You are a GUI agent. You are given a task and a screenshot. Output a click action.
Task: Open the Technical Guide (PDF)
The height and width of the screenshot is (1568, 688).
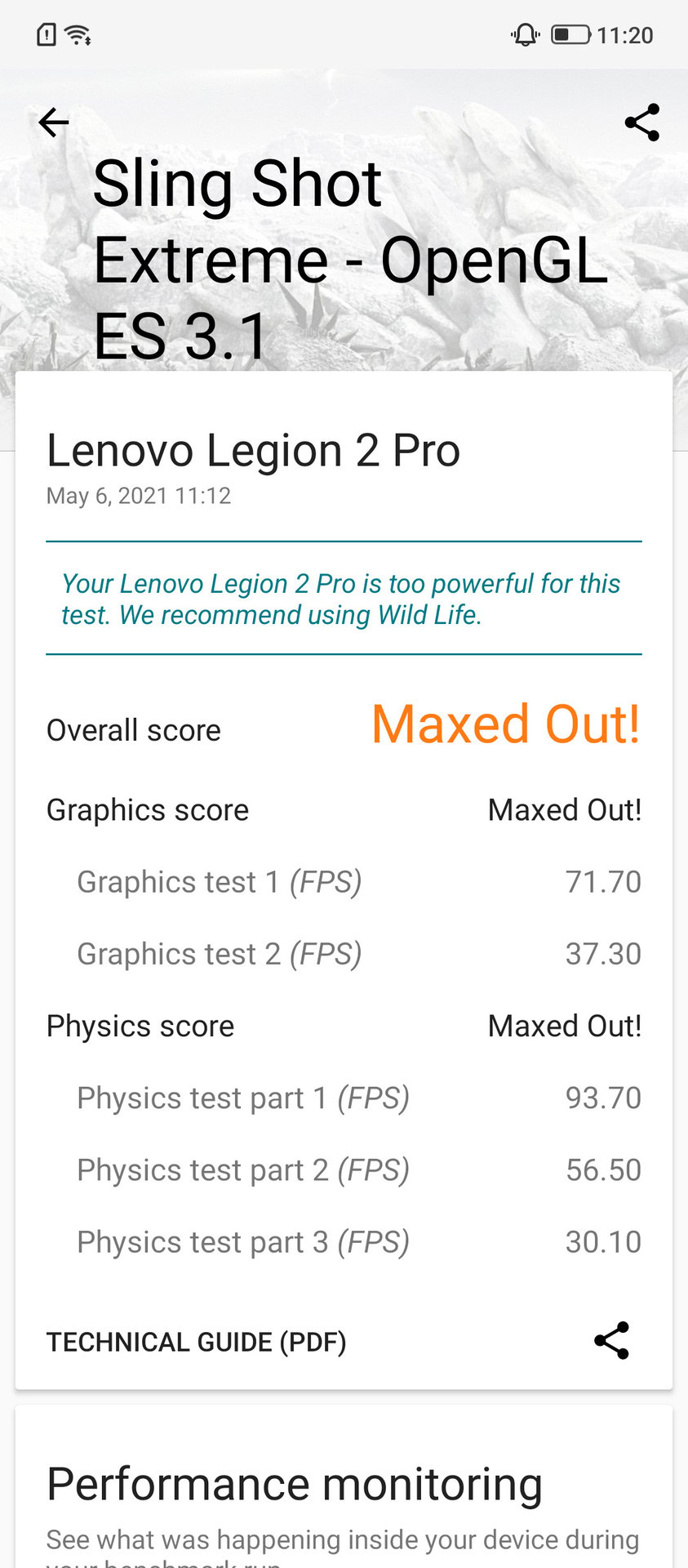(196, 1342)
